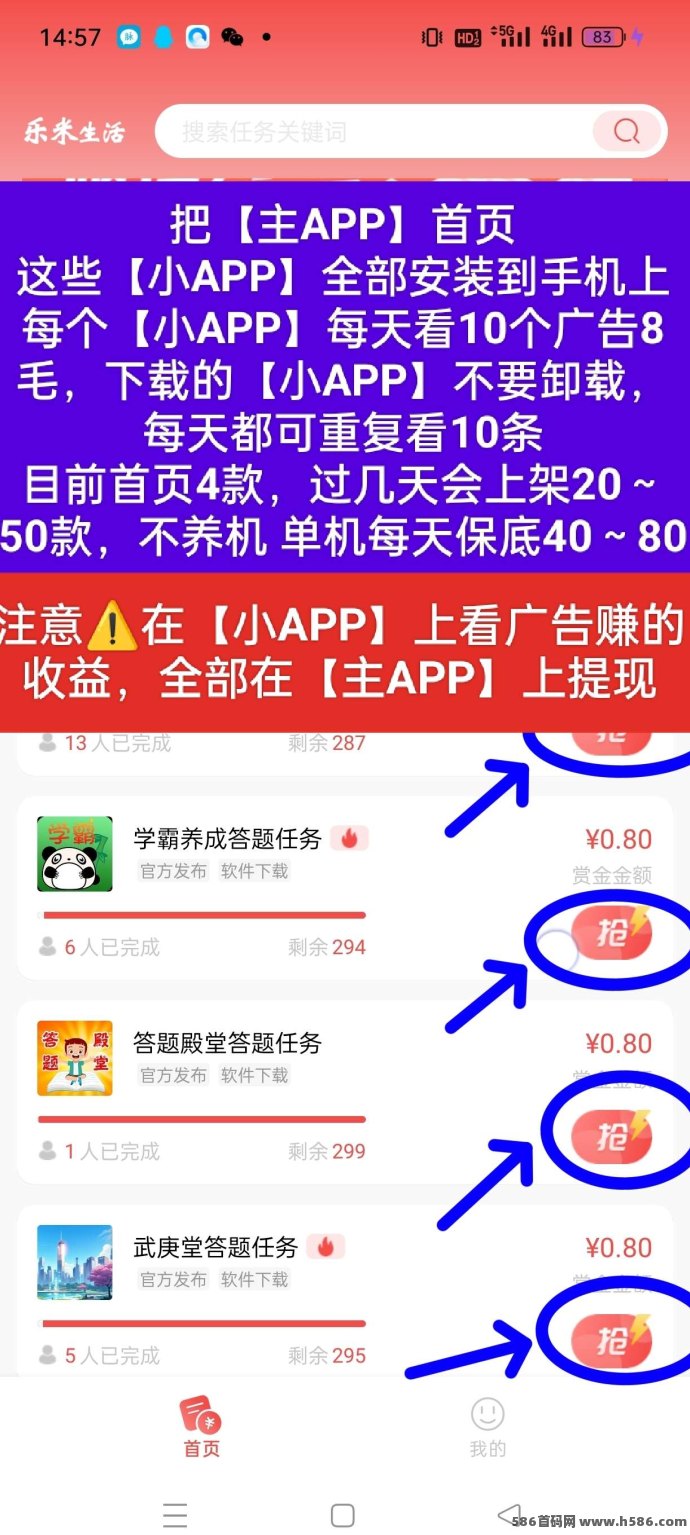690x1535 pixels.
Task: Open the 学霸养成答题任务 task card
Action: 228,839
